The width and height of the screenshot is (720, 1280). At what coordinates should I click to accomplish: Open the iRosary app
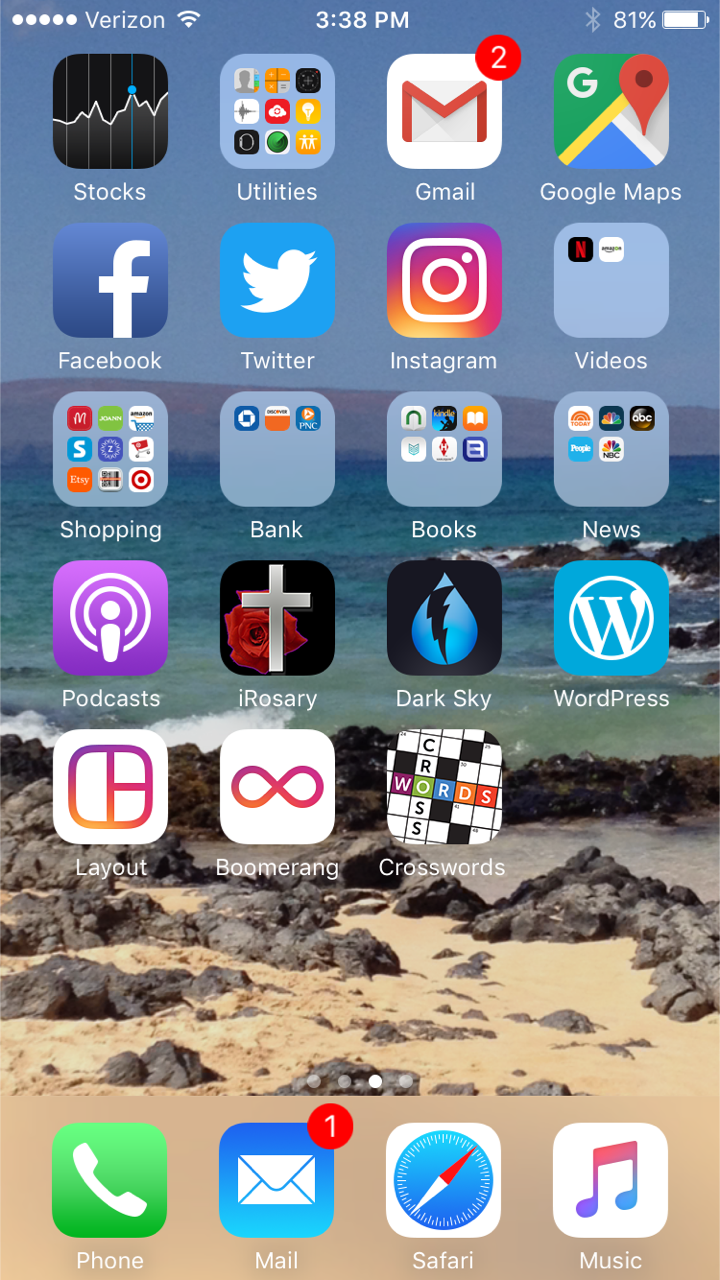(277, 618)
